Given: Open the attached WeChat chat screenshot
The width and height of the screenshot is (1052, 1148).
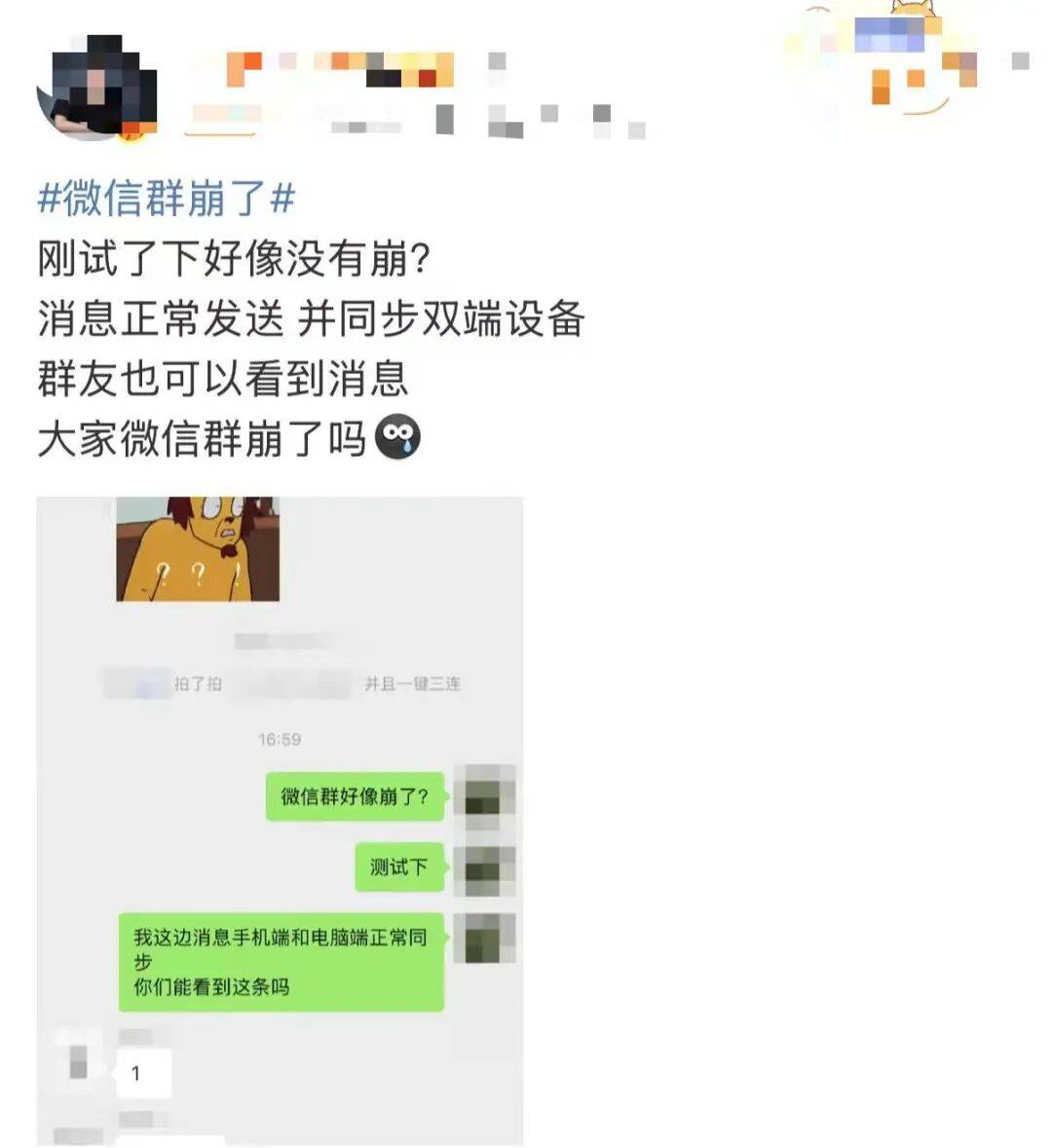Looking at the screenshot, I should click(x=280, y=821).
